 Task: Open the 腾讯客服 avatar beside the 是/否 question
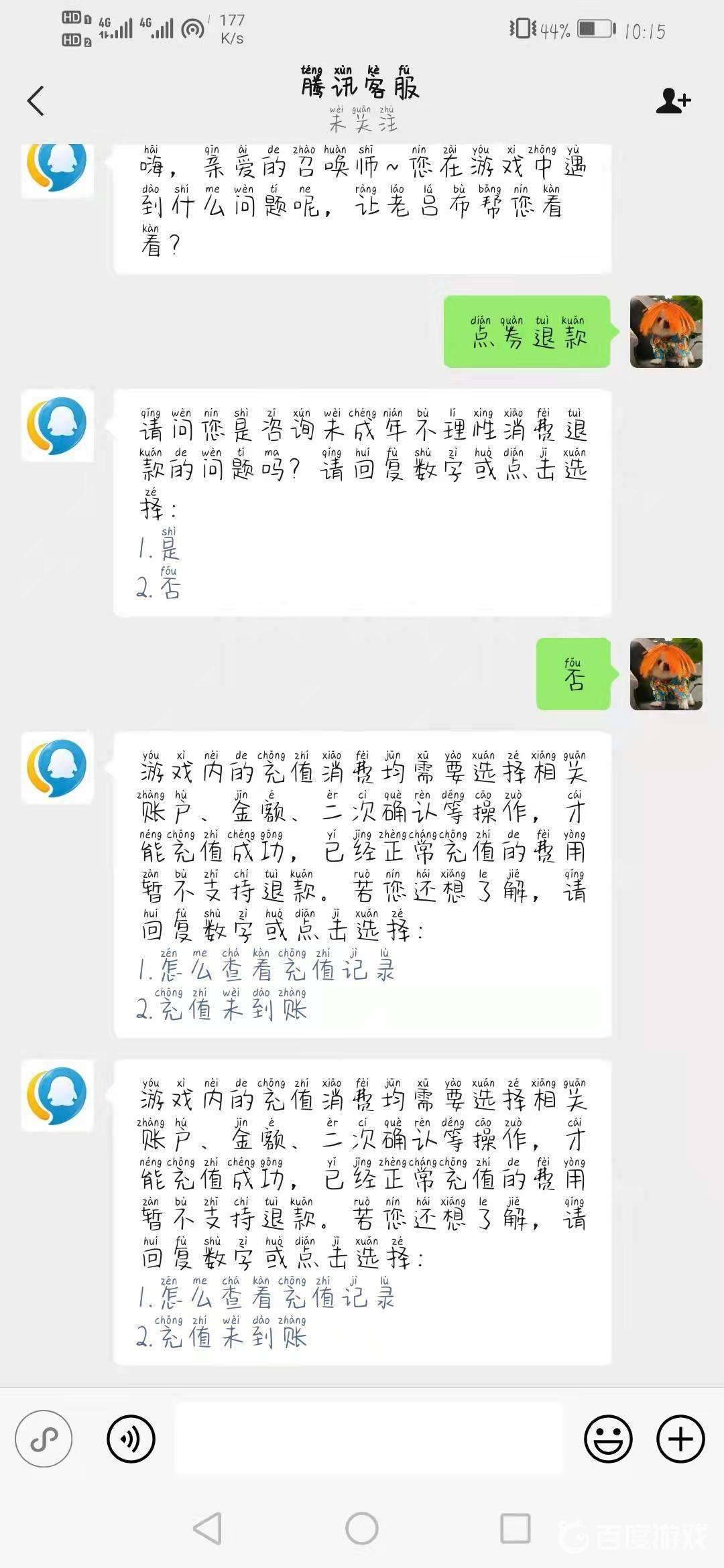58,426
